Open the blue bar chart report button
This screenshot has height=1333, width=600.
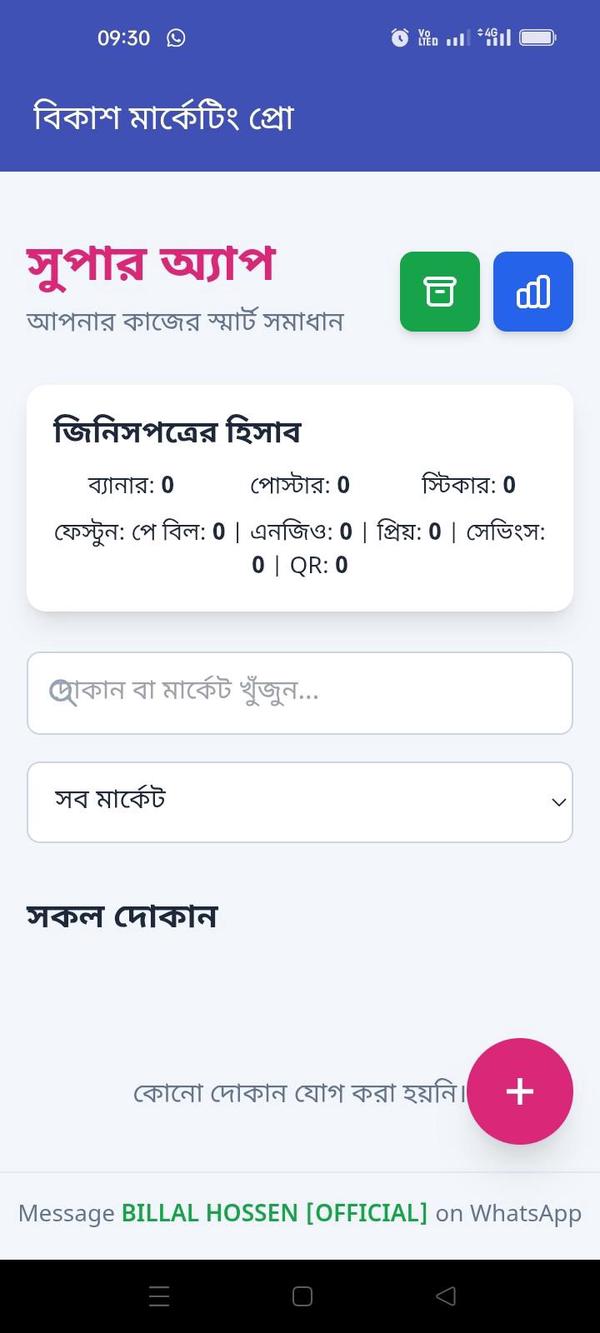(x=533, y=291)
